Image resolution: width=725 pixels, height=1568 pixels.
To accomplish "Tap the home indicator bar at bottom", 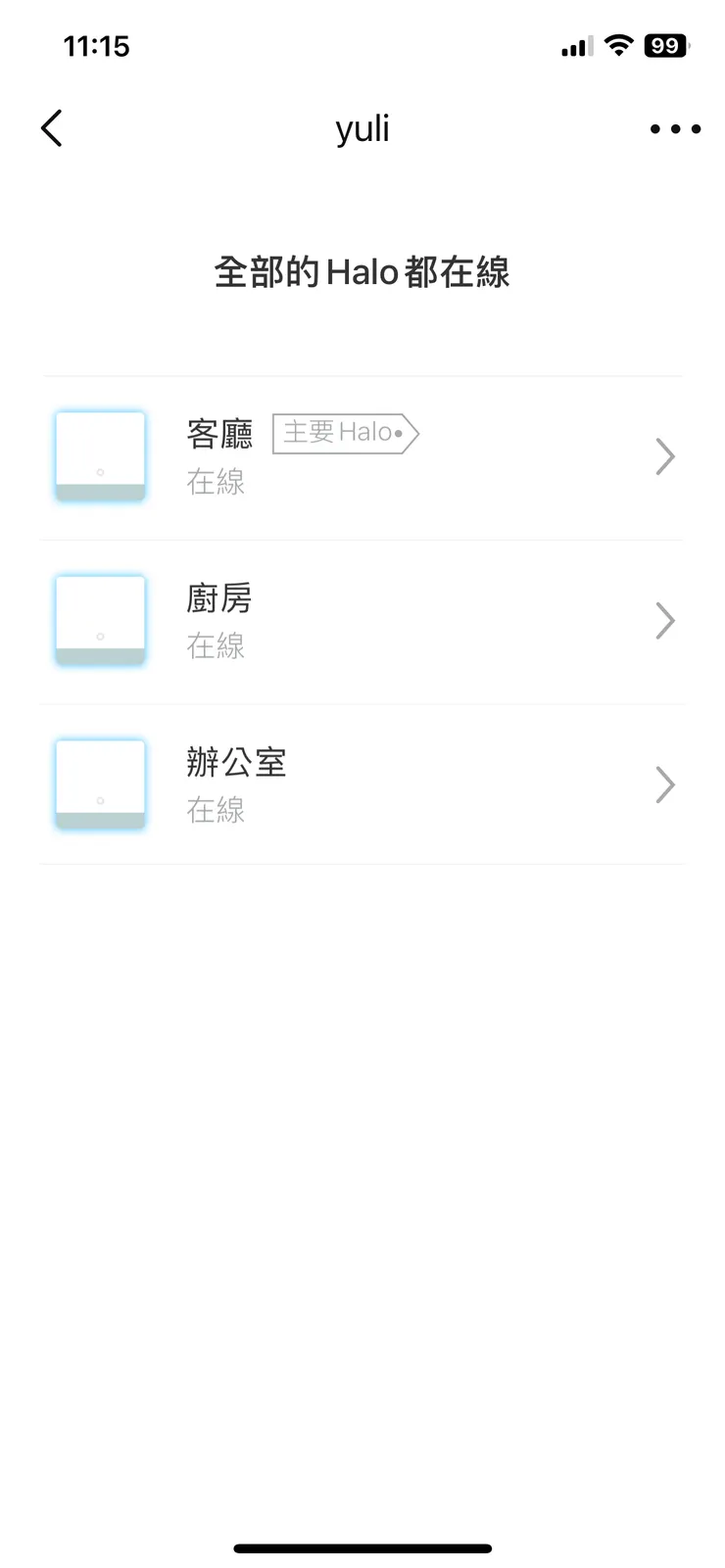I will [362, 1548].
